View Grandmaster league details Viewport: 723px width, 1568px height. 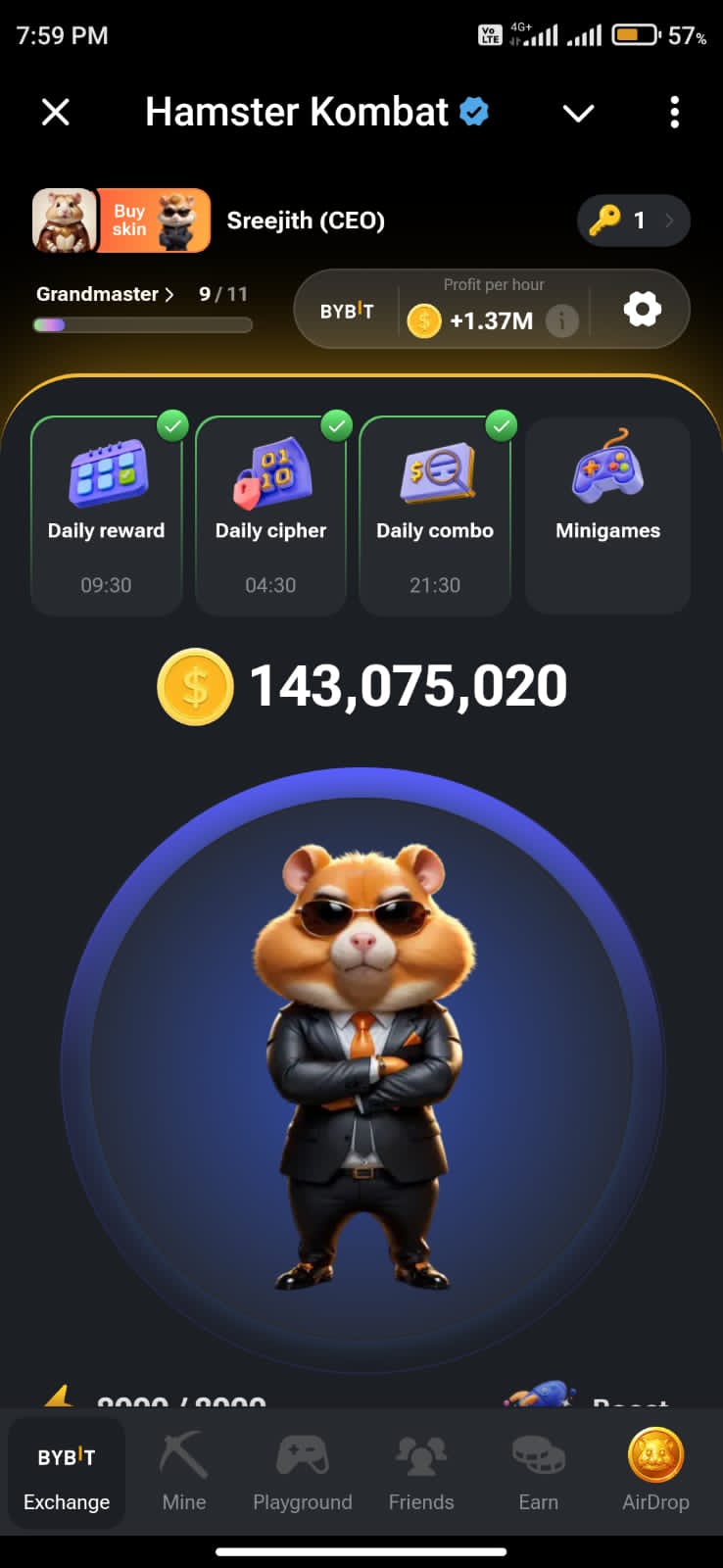point(105,294)
